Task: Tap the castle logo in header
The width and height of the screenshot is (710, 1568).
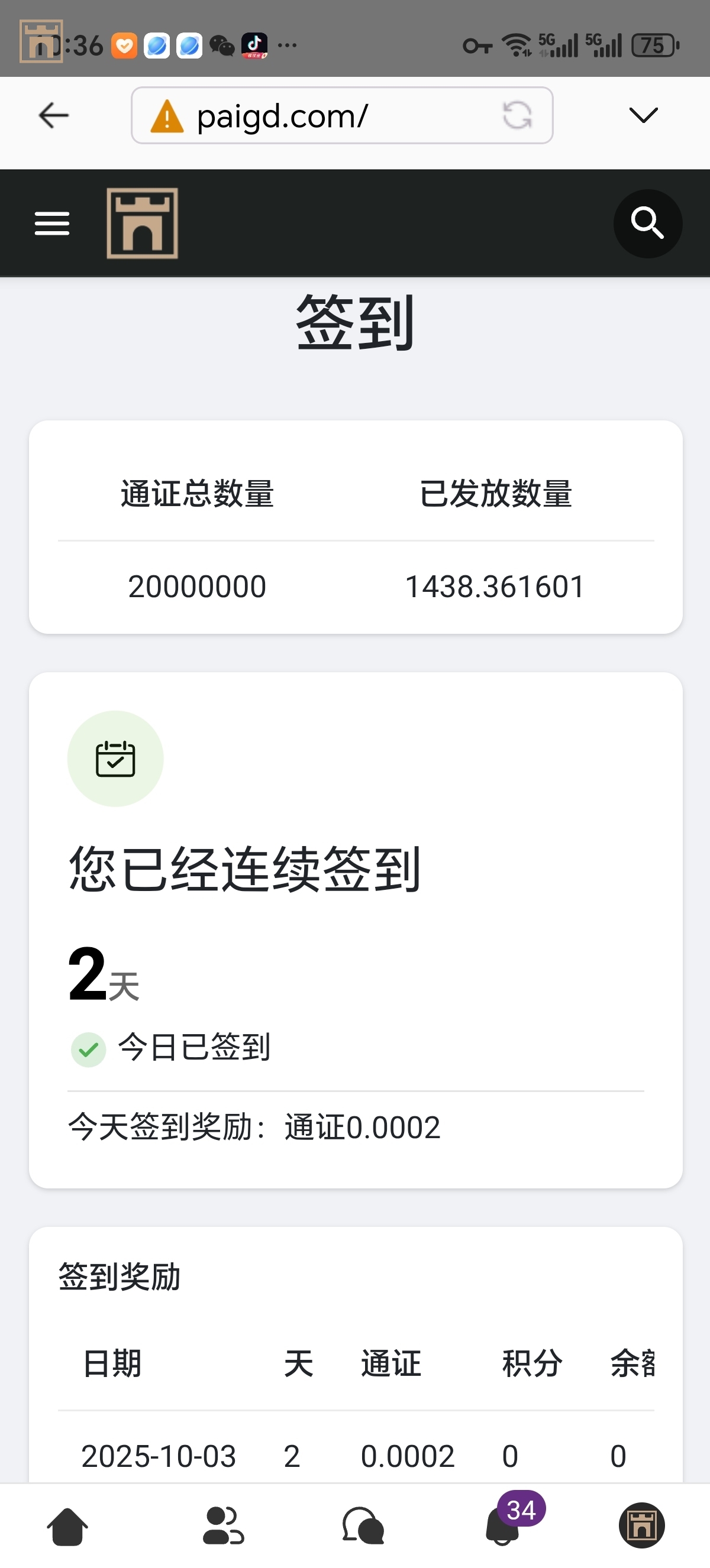Action: pyautogui.click(x=143, y=223)
